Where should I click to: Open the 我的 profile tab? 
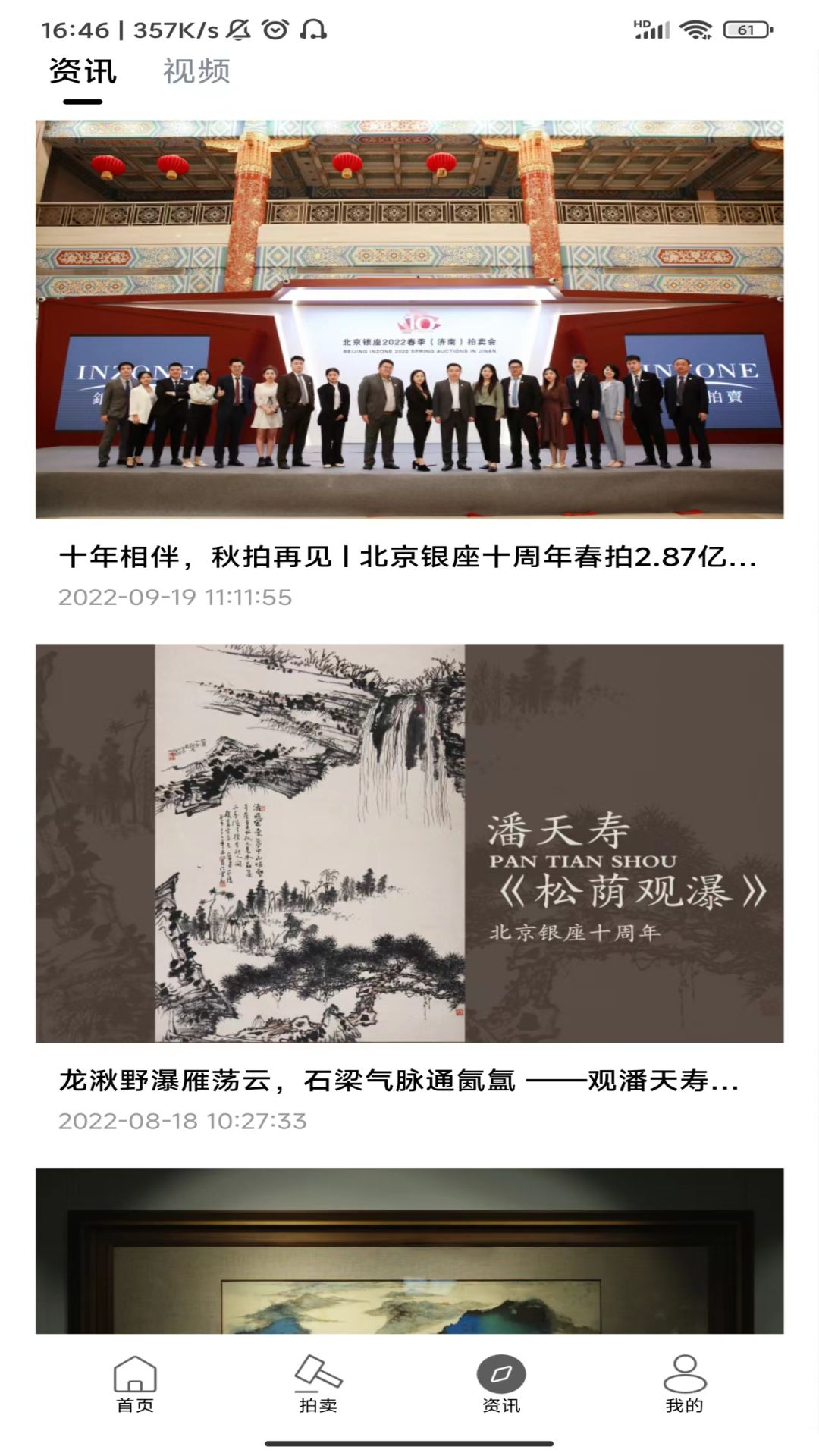click(684, 1384)
